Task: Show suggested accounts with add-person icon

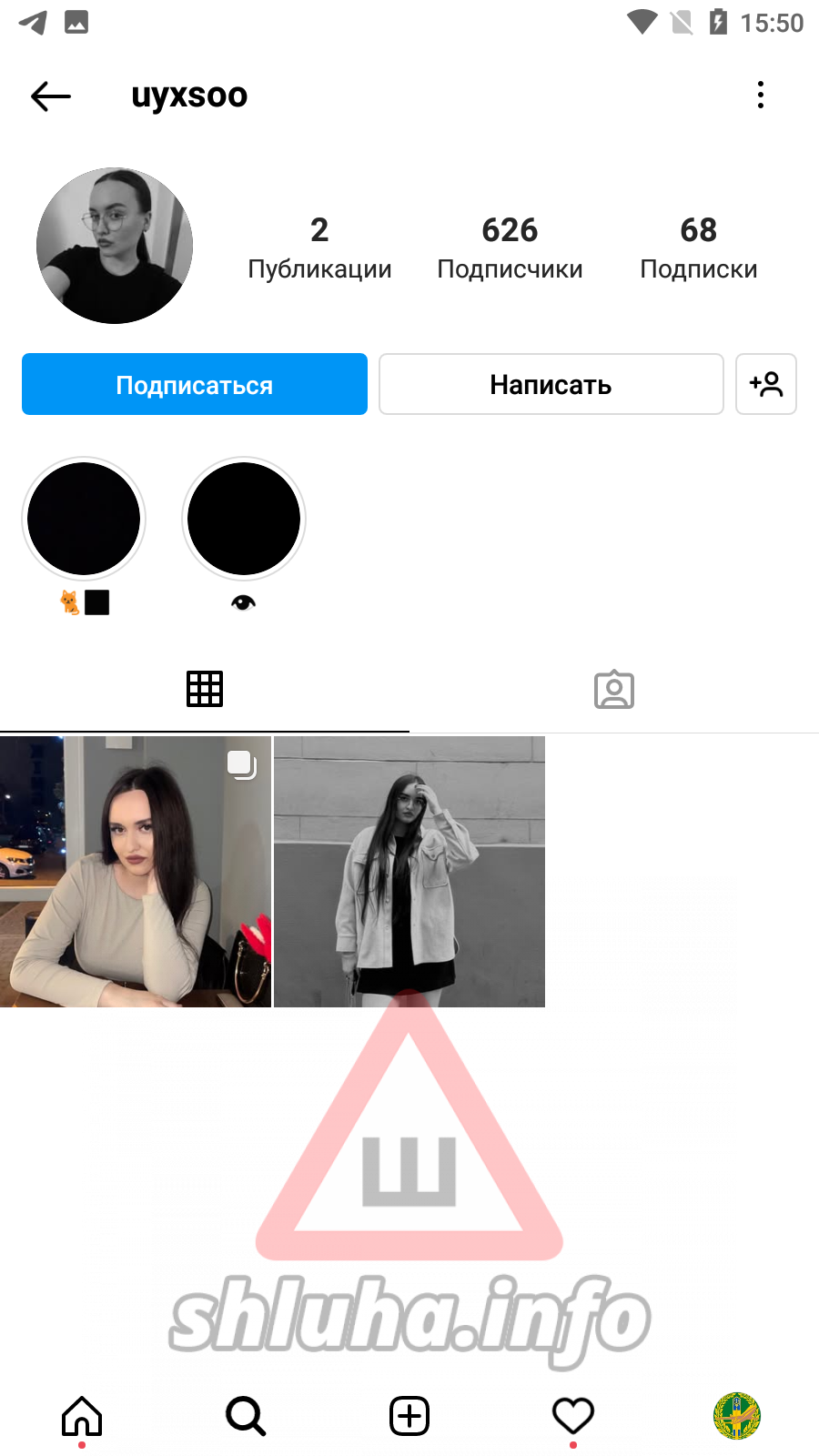Action: [766, 384]
